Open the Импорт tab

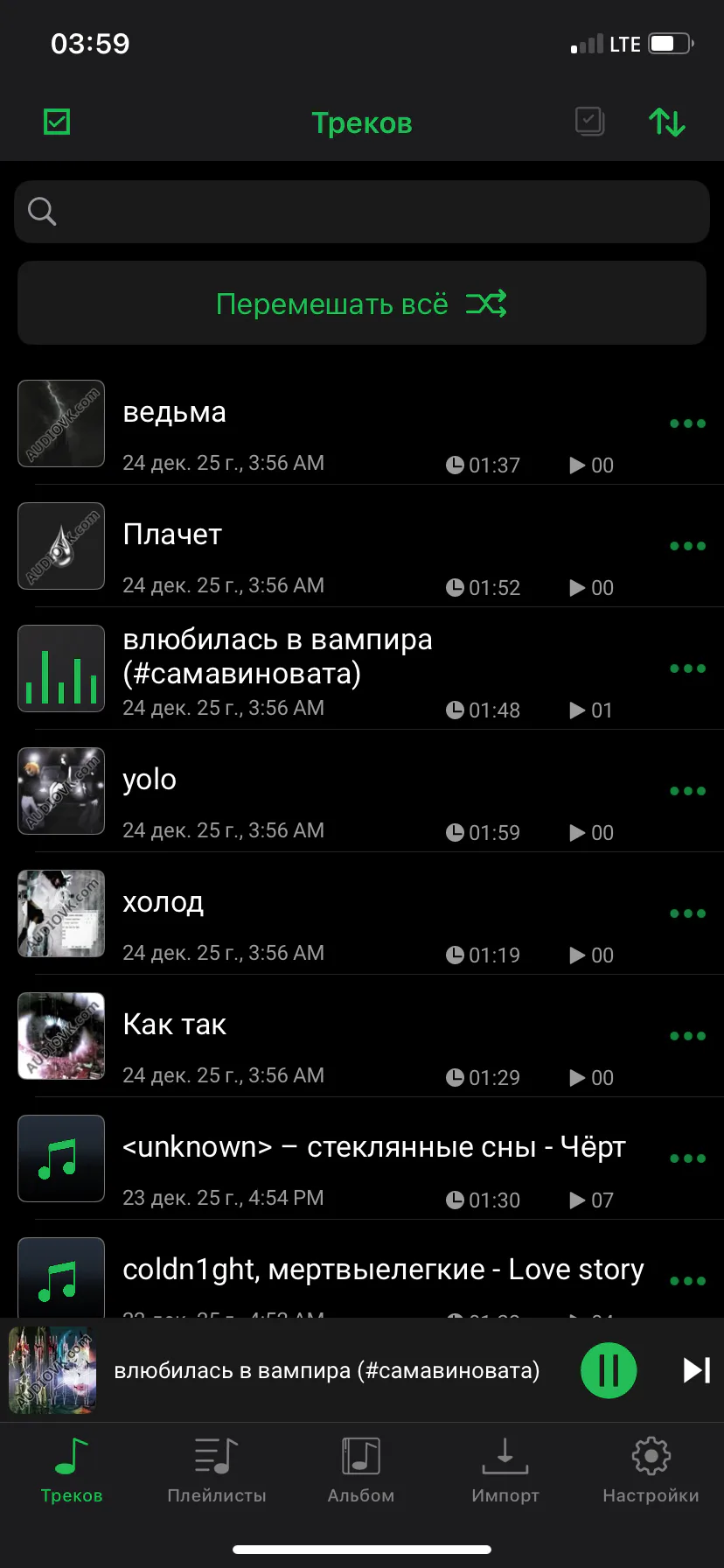505,1470
